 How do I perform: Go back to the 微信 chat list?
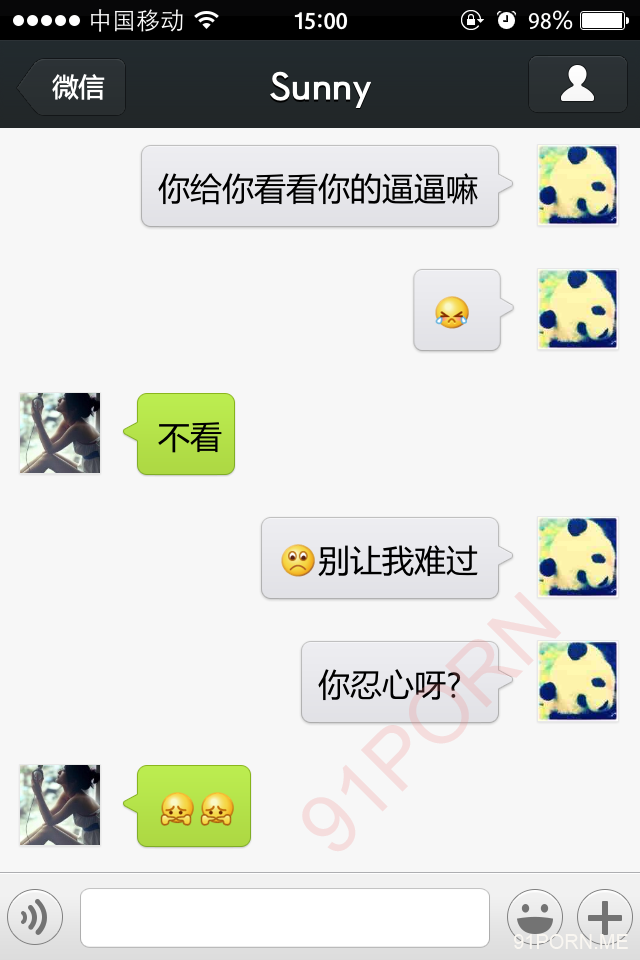[x=73, y=86]
